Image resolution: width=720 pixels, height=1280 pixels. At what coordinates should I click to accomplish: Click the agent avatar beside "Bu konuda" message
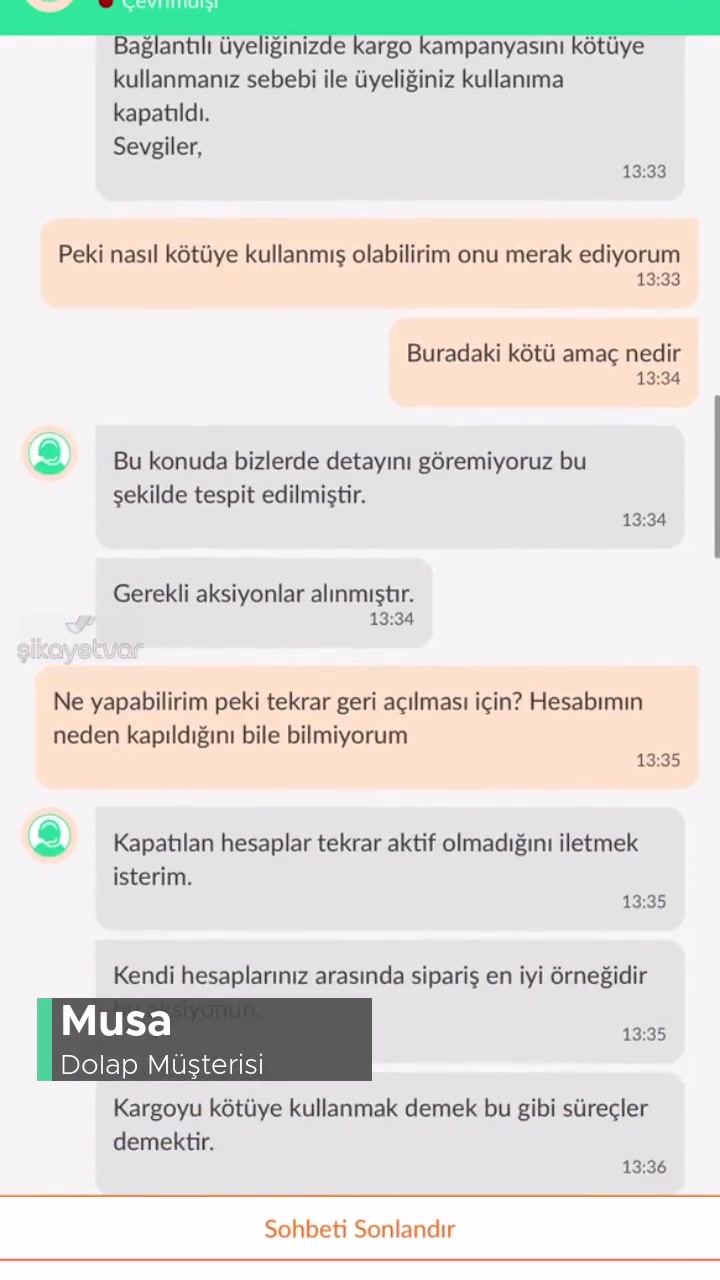click(x=50, y=453)
